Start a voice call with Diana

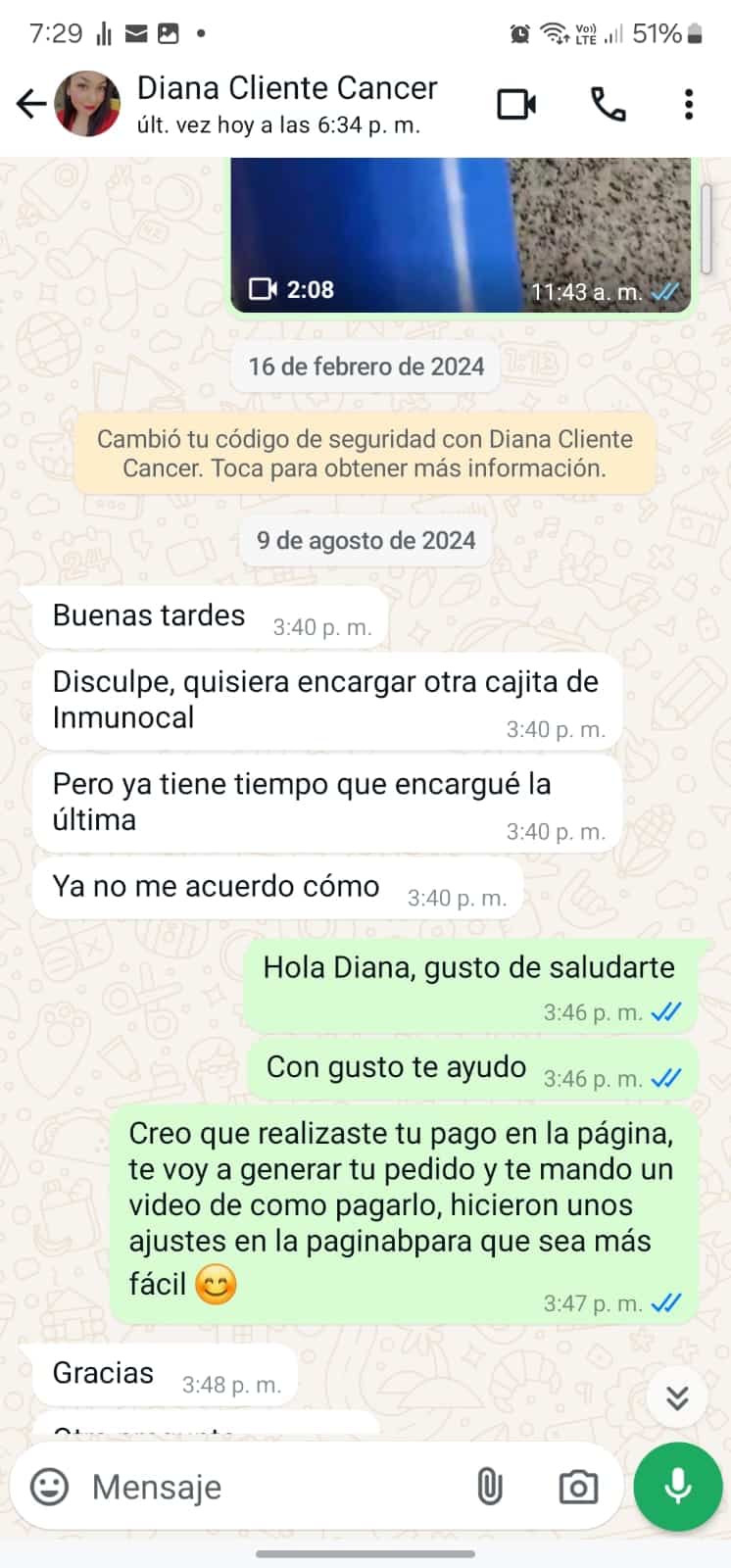608,104
